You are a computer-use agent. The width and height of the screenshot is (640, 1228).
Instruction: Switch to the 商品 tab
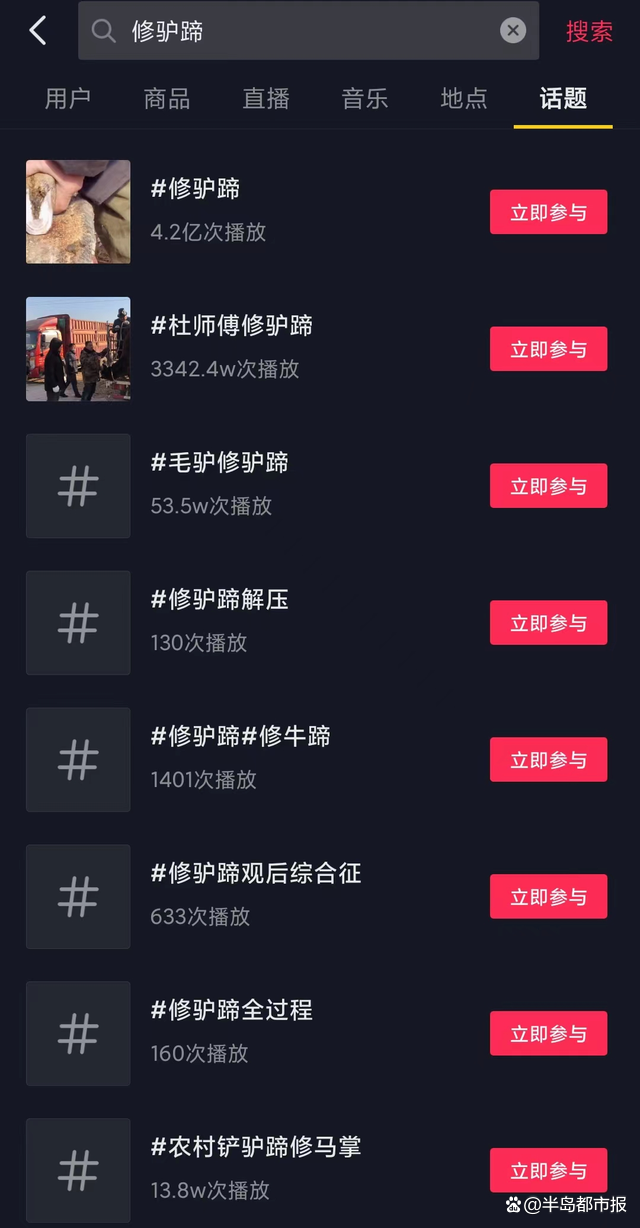click(x=167, y=98)
